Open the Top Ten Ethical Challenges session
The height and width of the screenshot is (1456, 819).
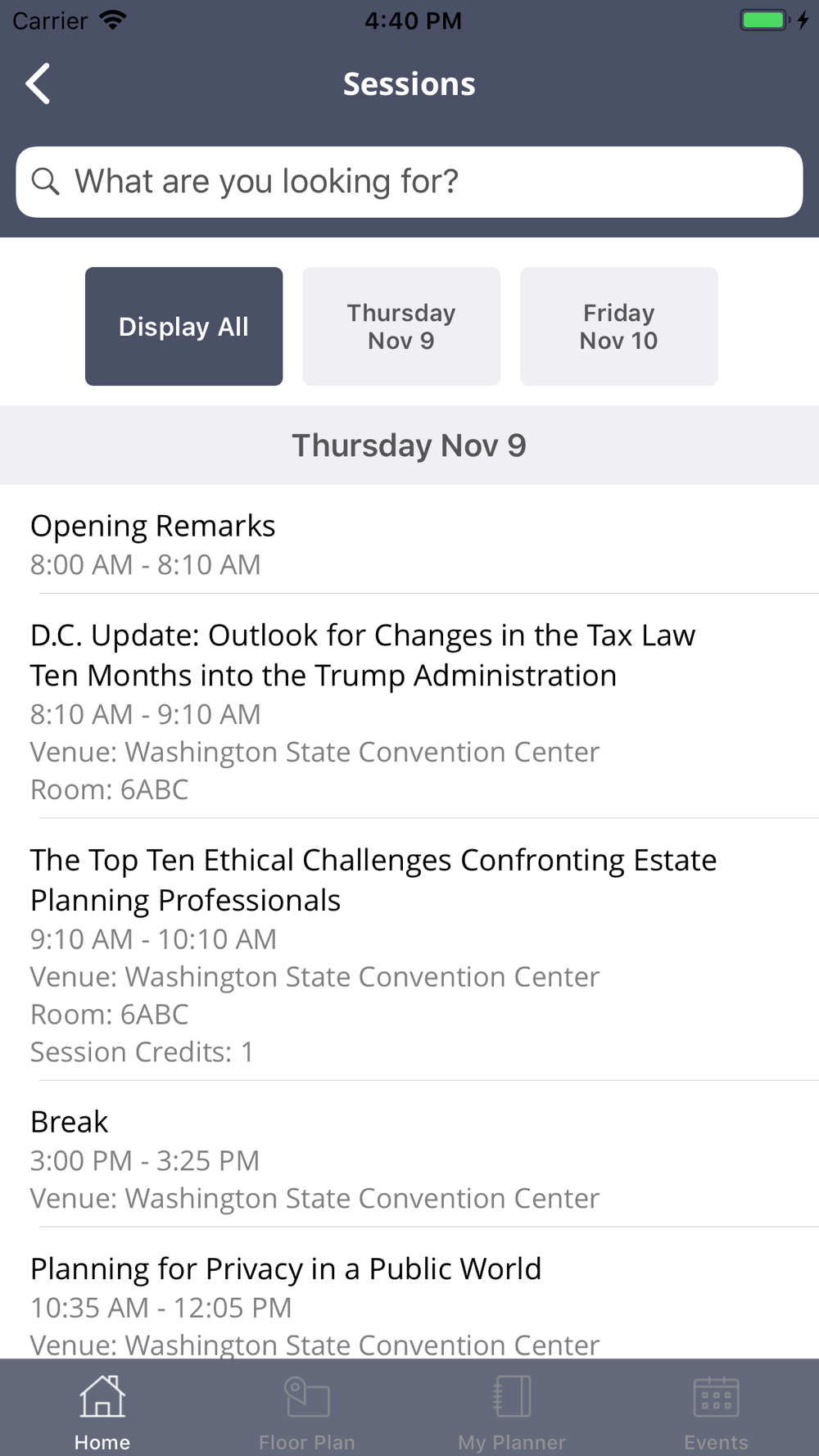click(409, 950)
